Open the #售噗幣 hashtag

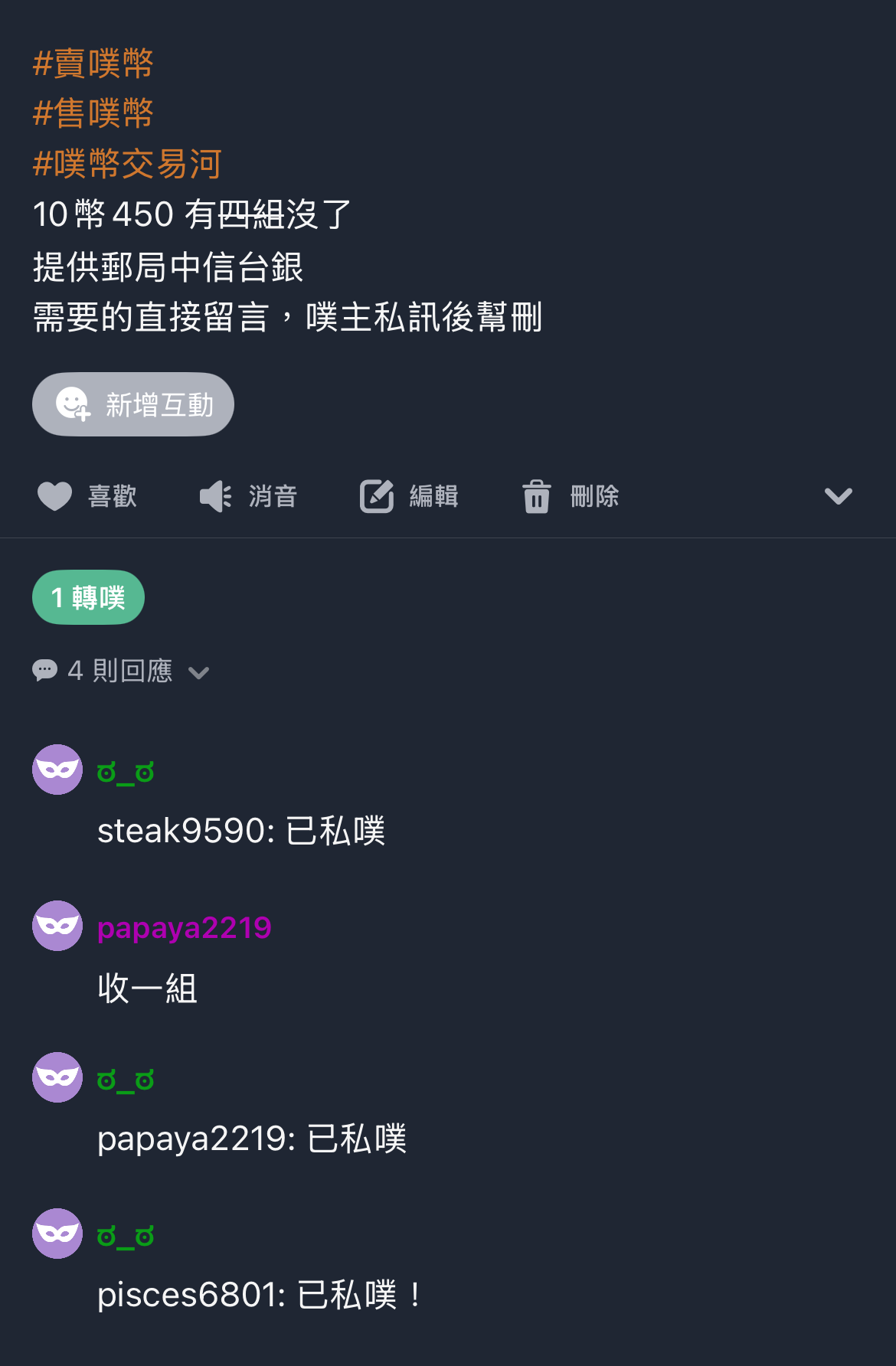(93, 114)
